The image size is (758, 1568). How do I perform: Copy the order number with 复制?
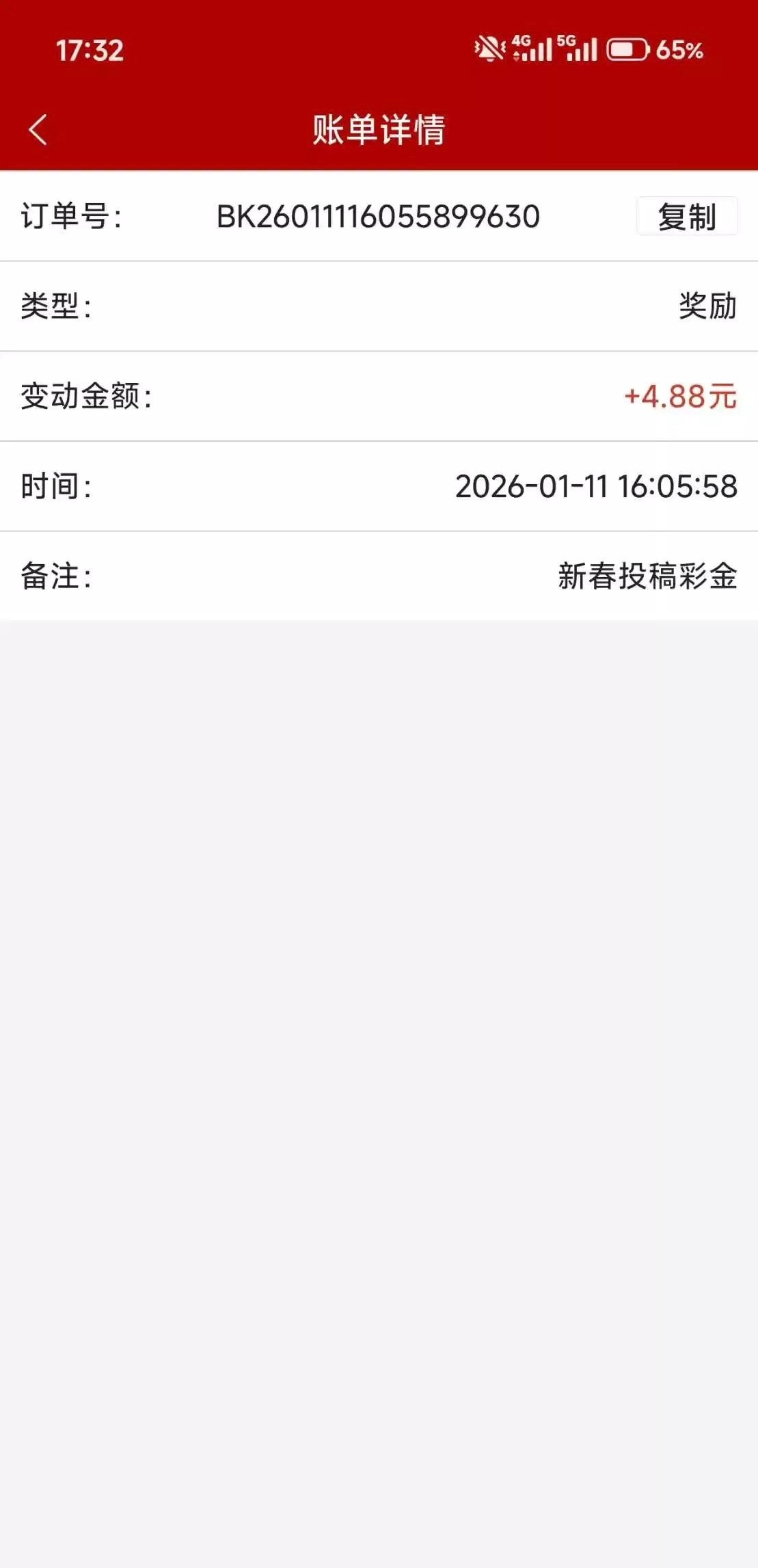(x=686, y=217)
